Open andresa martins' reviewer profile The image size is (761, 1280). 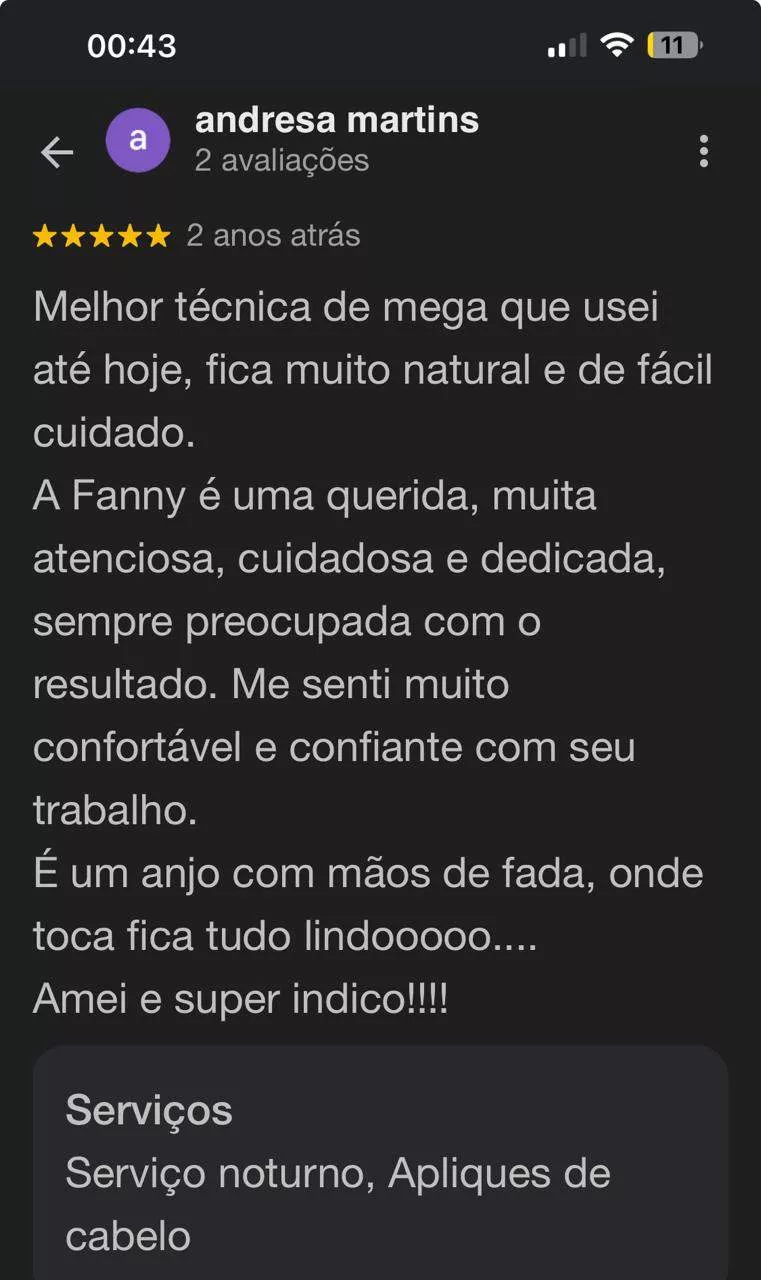click(336, 121)
